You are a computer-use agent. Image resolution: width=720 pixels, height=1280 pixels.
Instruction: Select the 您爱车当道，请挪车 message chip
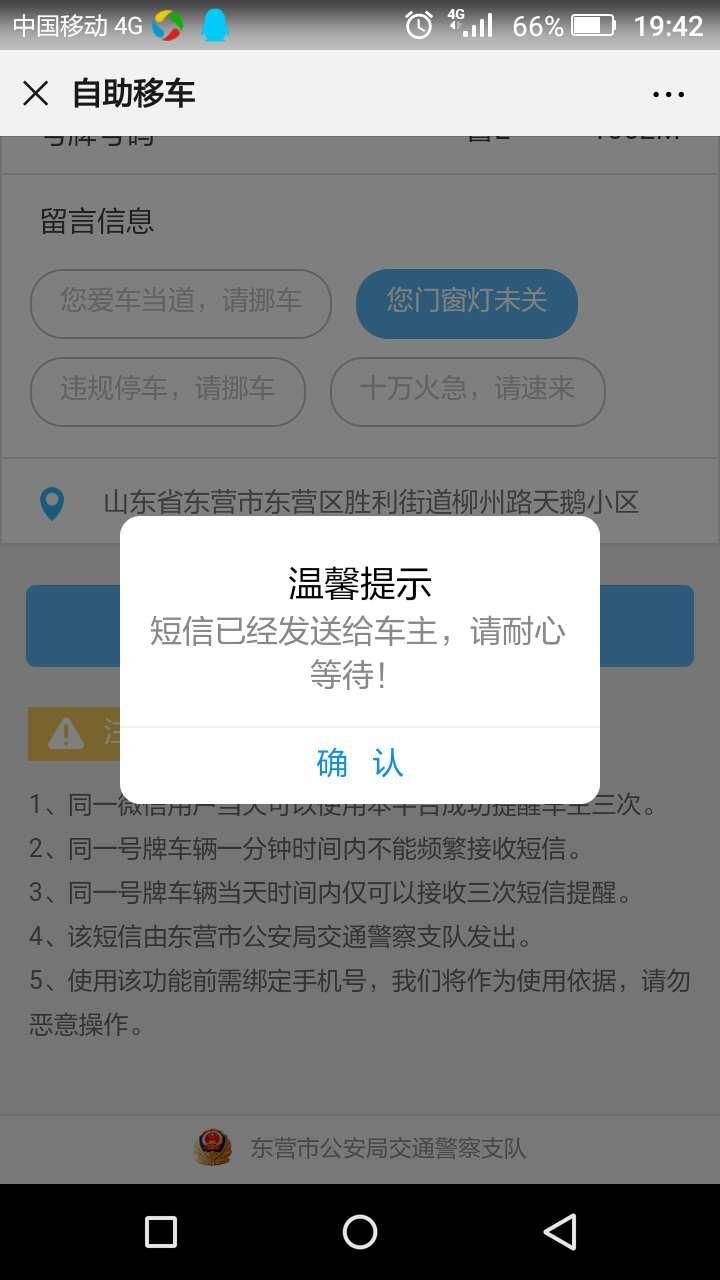181,303
